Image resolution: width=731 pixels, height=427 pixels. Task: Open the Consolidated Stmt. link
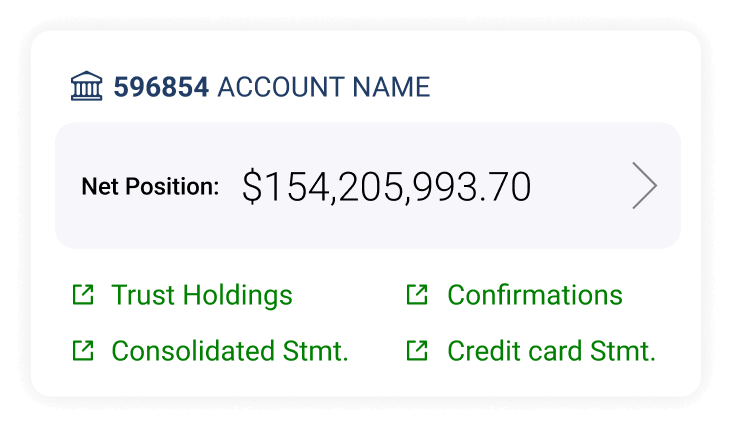click(229, 351)
